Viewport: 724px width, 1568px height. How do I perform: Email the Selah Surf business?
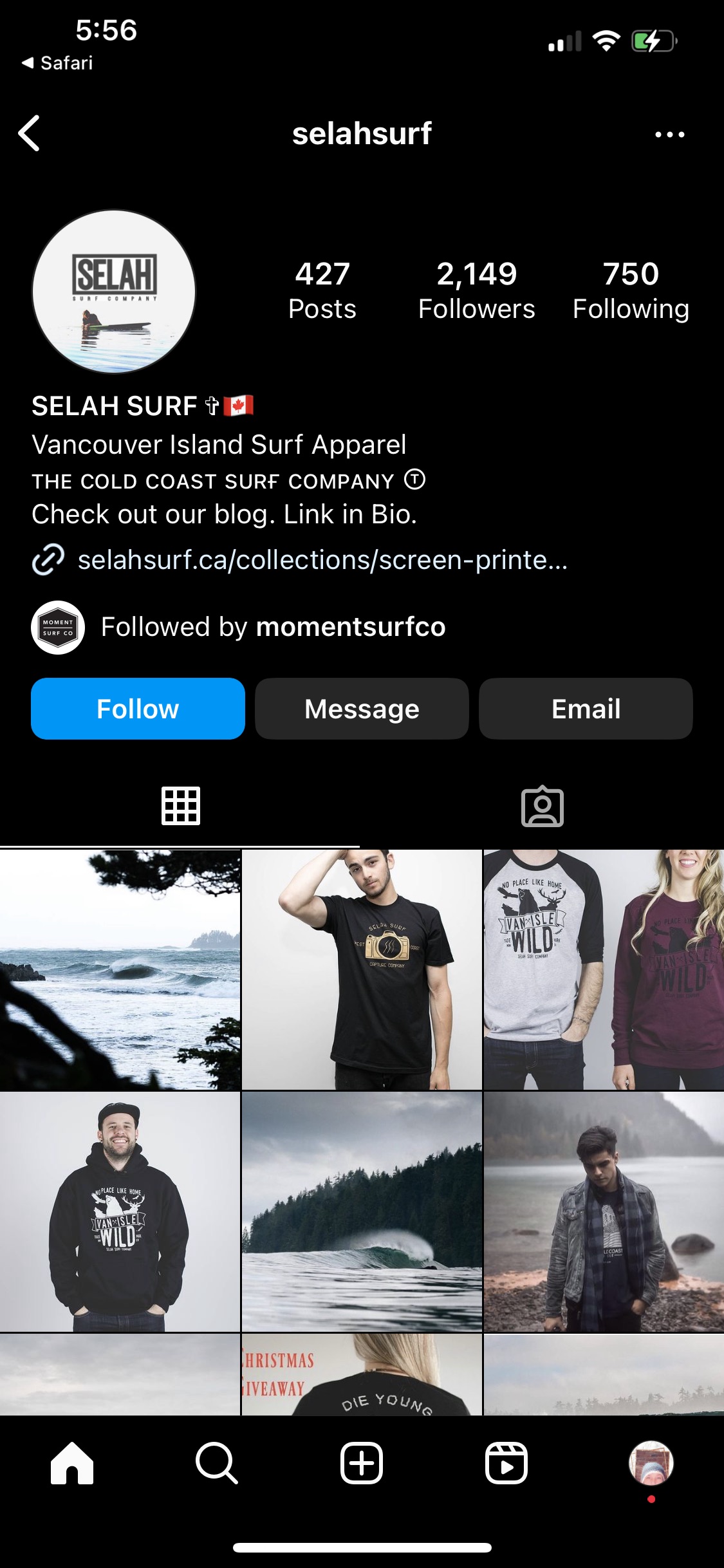coord(586,709)
